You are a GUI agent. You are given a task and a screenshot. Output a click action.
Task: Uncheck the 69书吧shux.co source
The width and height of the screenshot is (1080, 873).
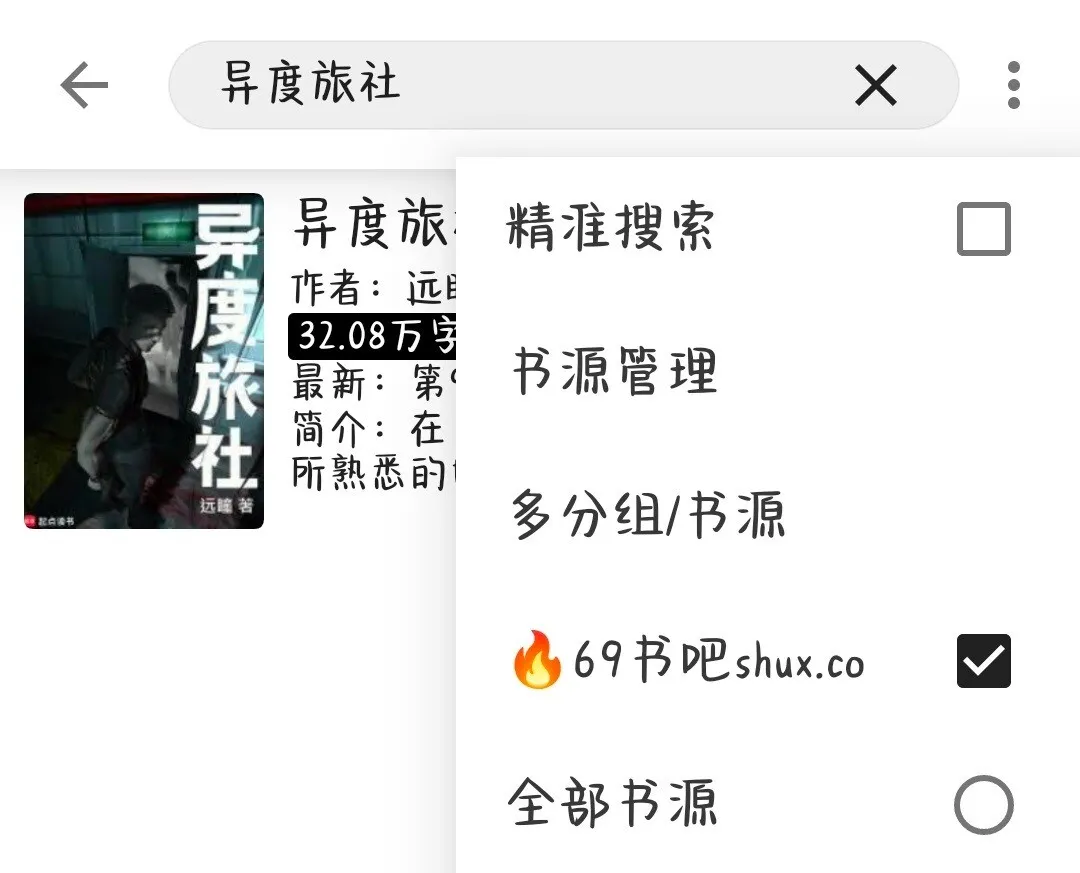(x=983, y=661)
